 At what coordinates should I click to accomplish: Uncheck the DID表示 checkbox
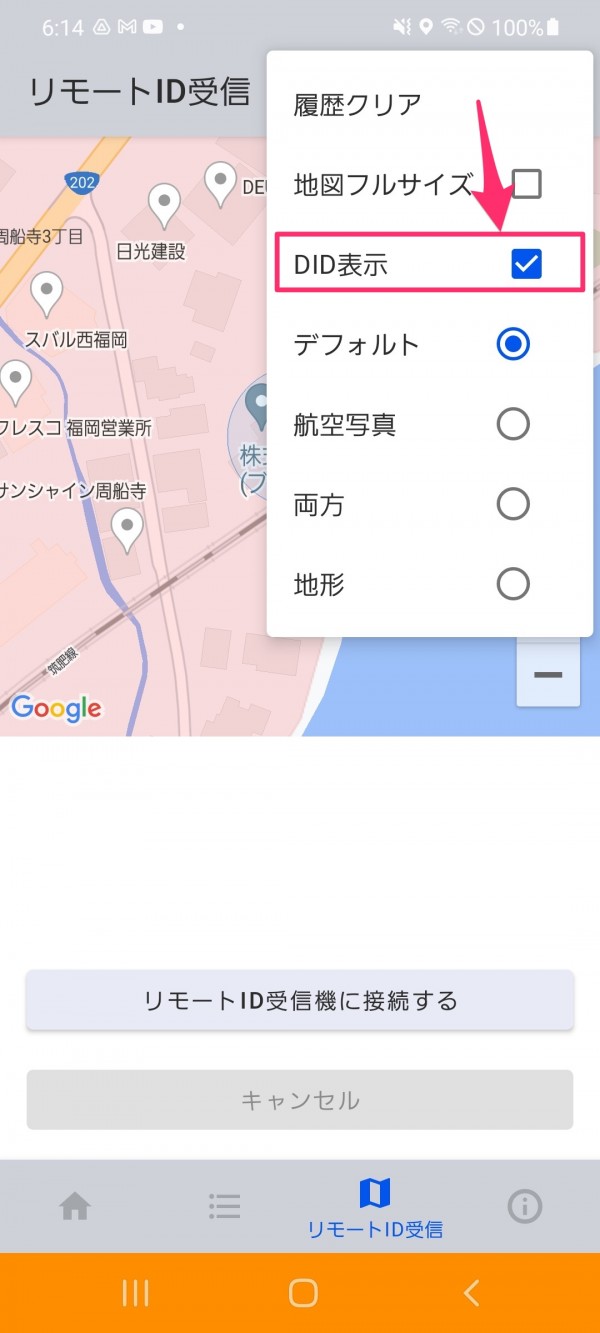click(x=526, y=264)
